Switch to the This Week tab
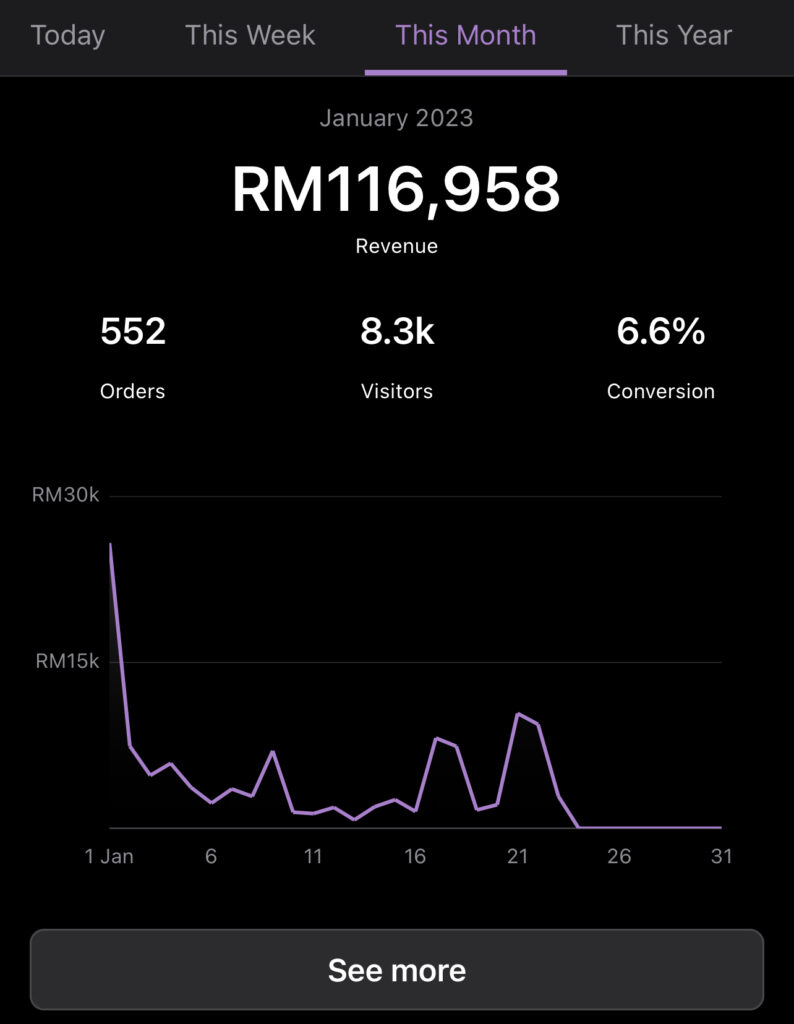 point(250,36)
